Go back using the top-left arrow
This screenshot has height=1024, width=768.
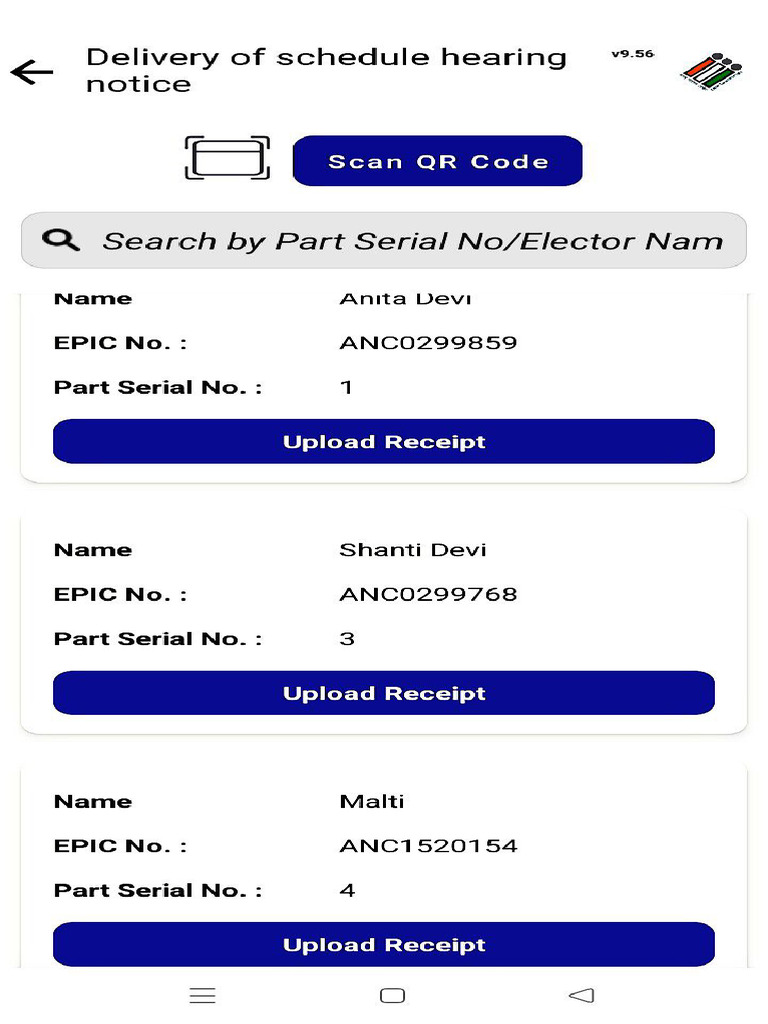coord(31,72)
